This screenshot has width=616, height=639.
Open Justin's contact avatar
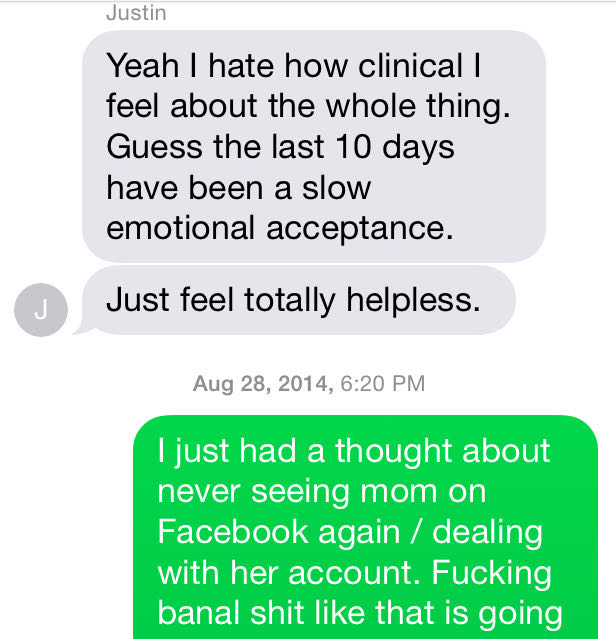pos(40,310)
